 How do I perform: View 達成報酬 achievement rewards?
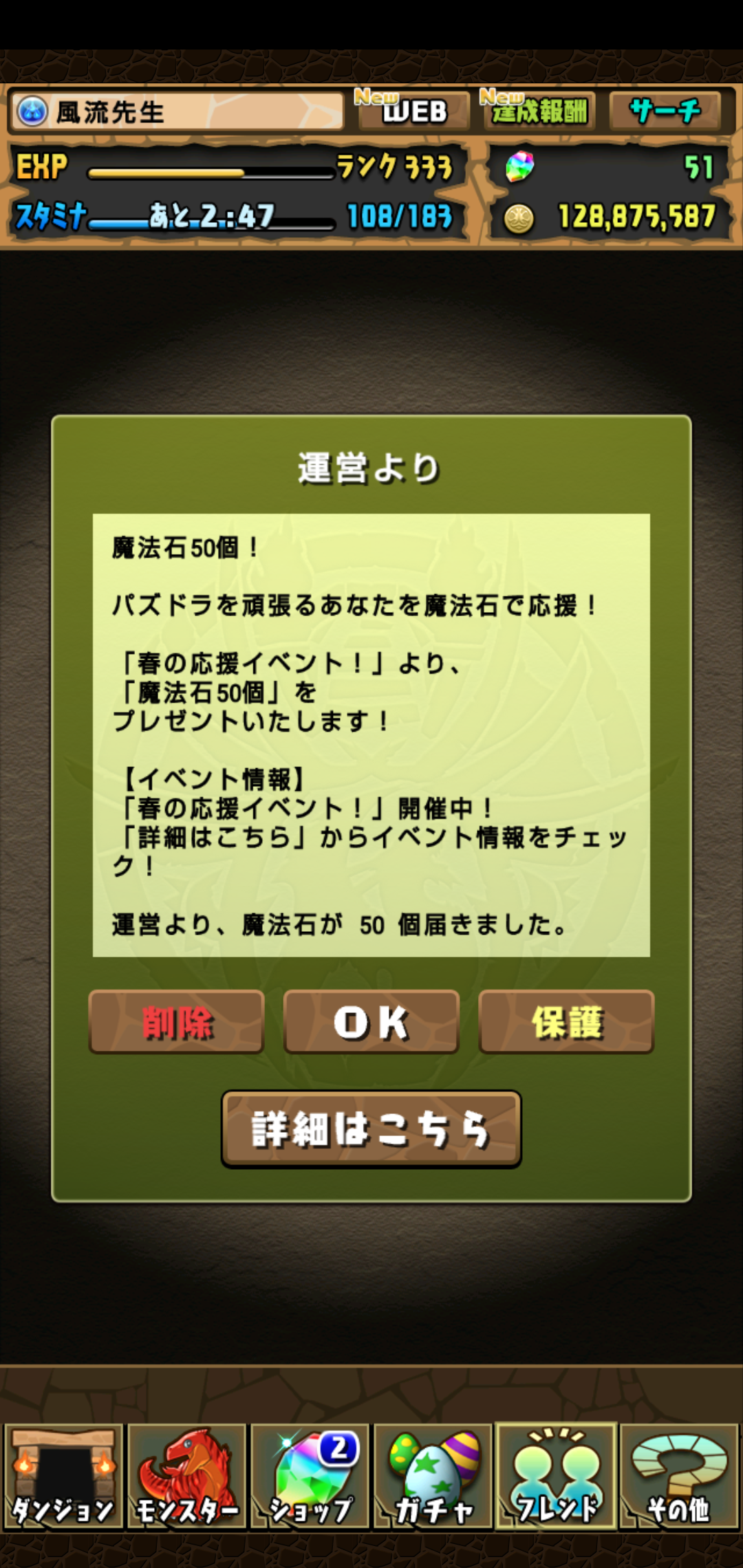pos(539,110)
